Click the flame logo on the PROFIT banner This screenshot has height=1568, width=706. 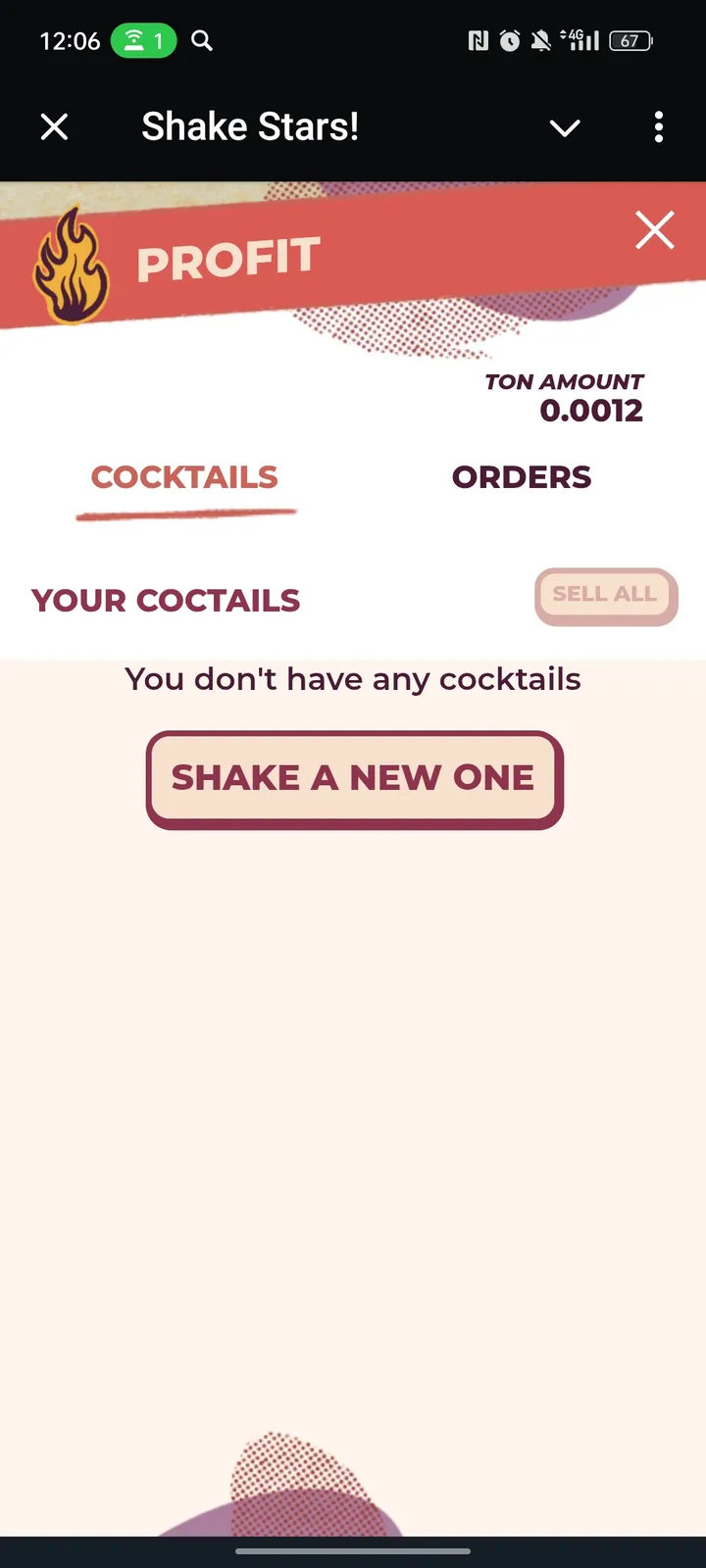click(x=72, y=263)
